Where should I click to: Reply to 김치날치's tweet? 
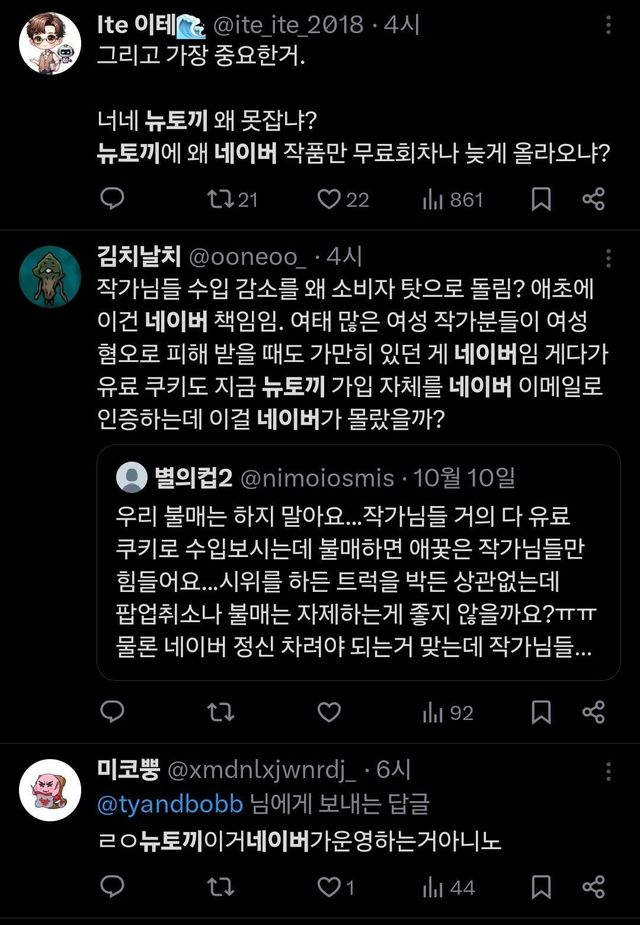click(x=113, y=711)
